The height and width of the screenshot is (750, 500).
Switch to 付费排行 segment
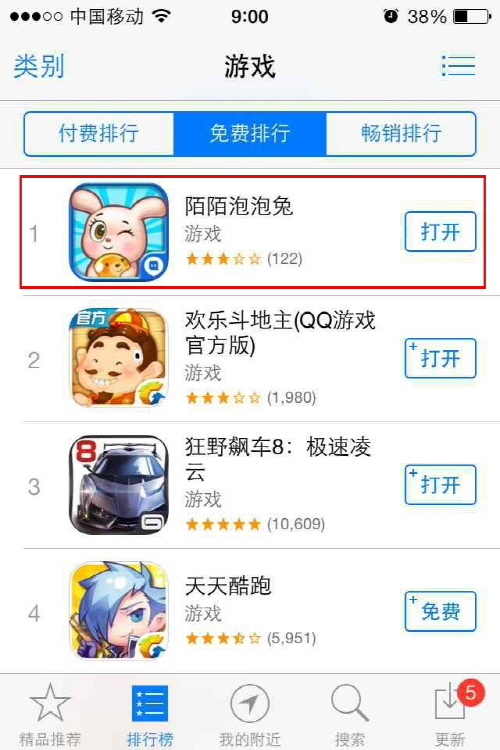(x=99, y=133)
